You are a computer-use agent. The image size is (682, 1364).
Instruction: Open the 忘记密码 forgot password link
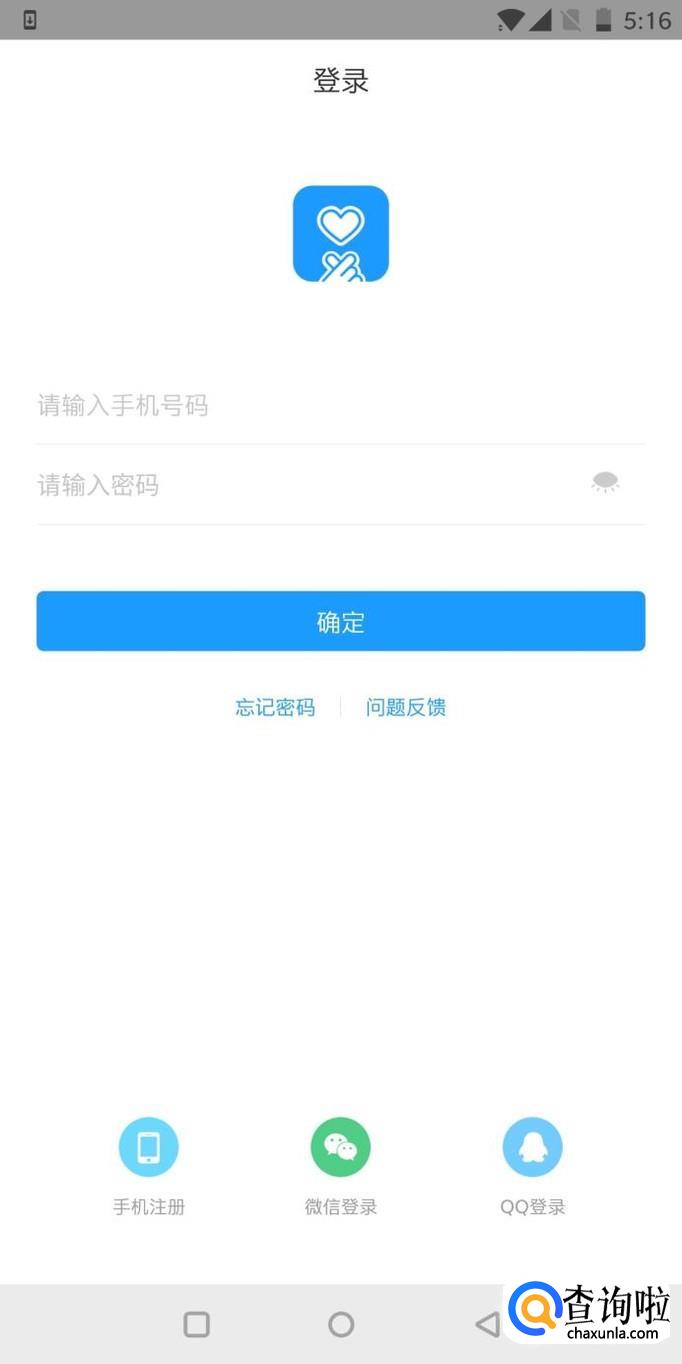[275, 708]
